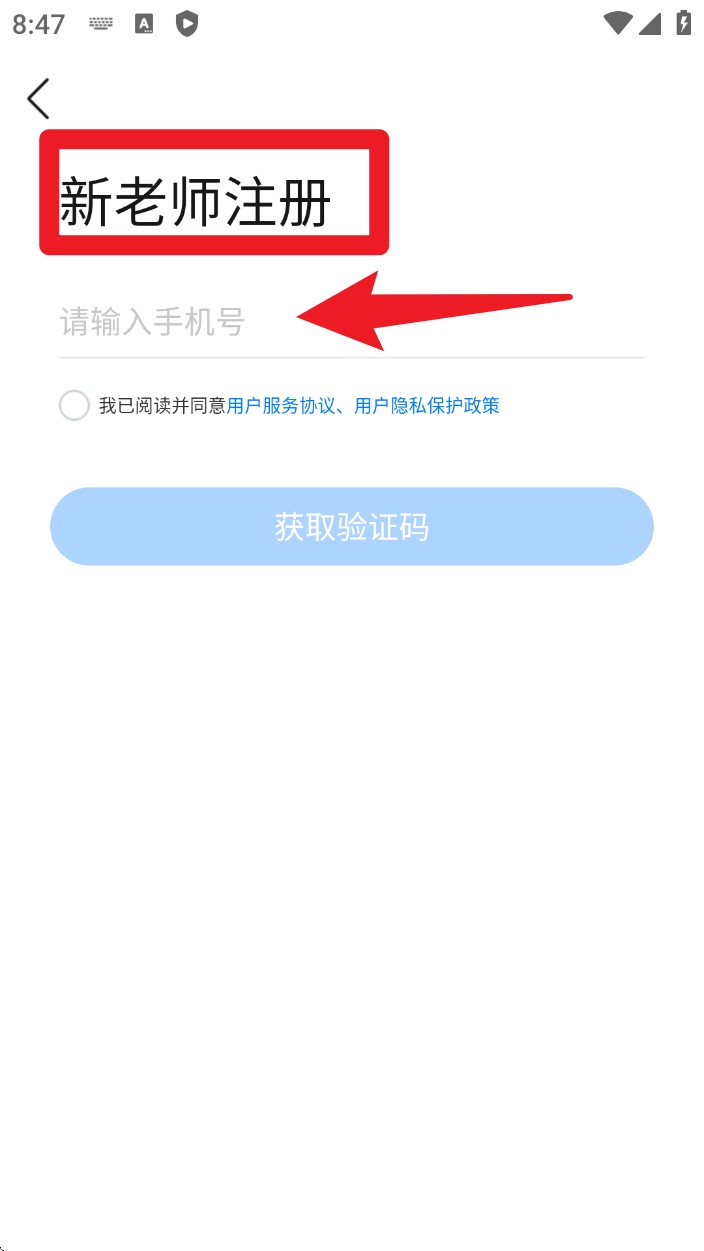Open the 用户隐私保护政策 link
This screenshot has width=704, height=1251.
(427, 405)
